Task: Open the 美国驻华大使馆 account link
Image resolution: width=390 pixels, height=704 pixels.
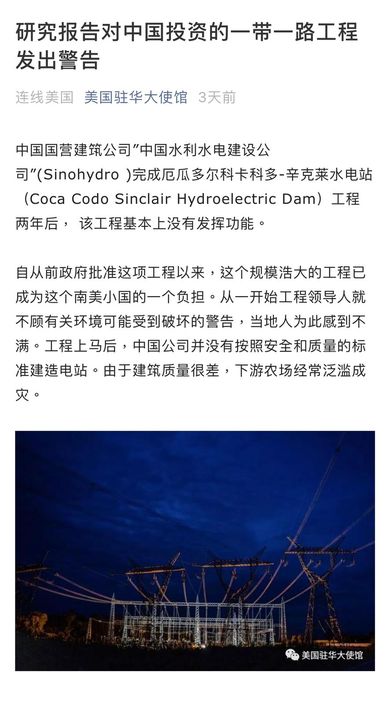Action: tap(136, 97)
